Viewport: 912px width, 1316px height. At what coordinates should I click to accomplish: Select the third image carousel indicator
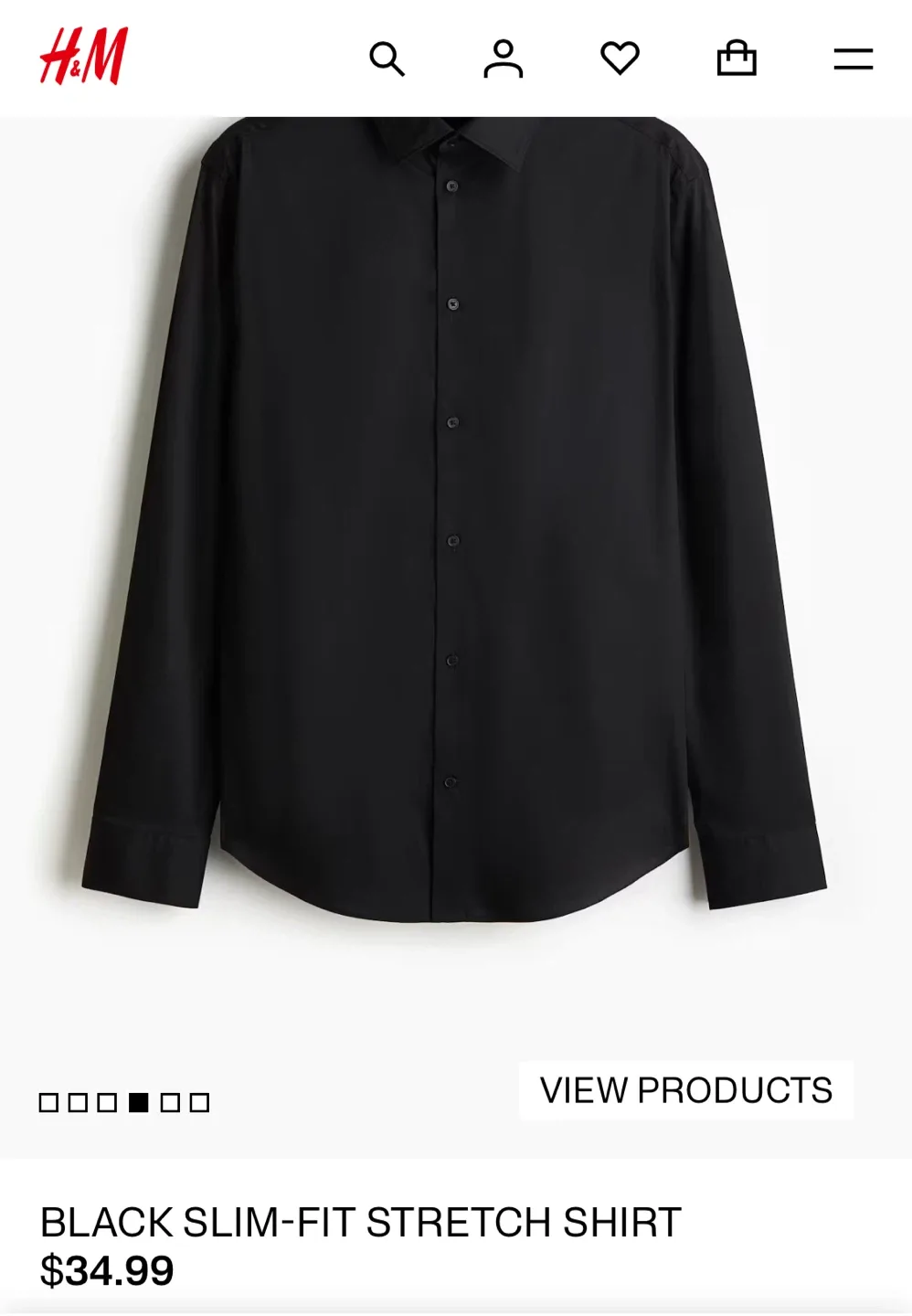coord(108,1101)
